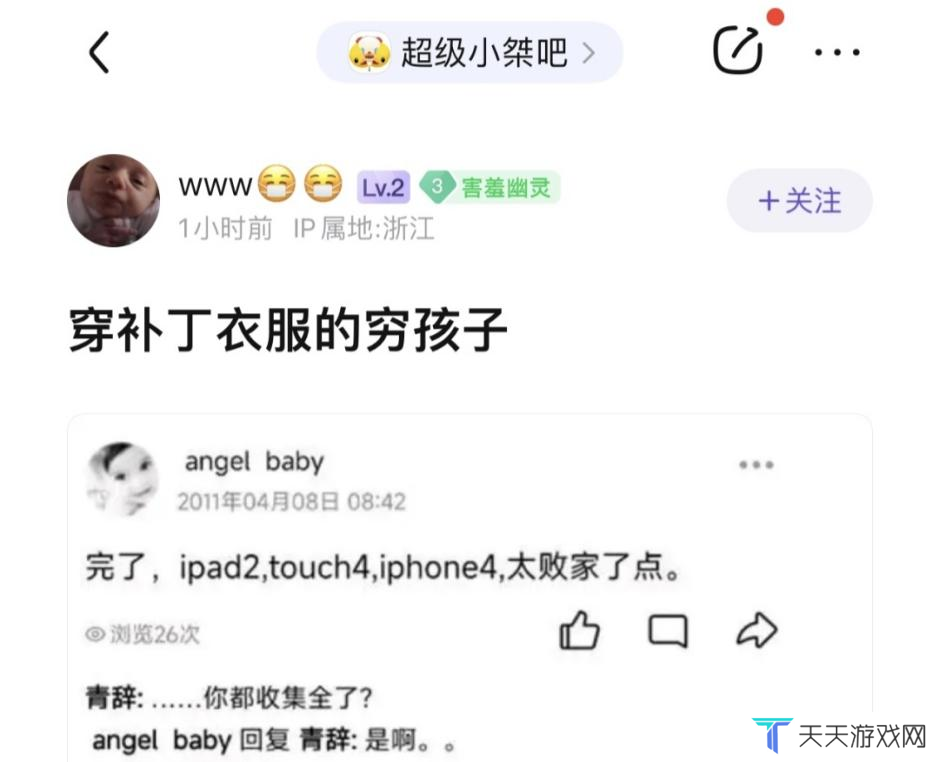
Task: Open the 超级小桀吧 forum chip
Action: point(469,52)
